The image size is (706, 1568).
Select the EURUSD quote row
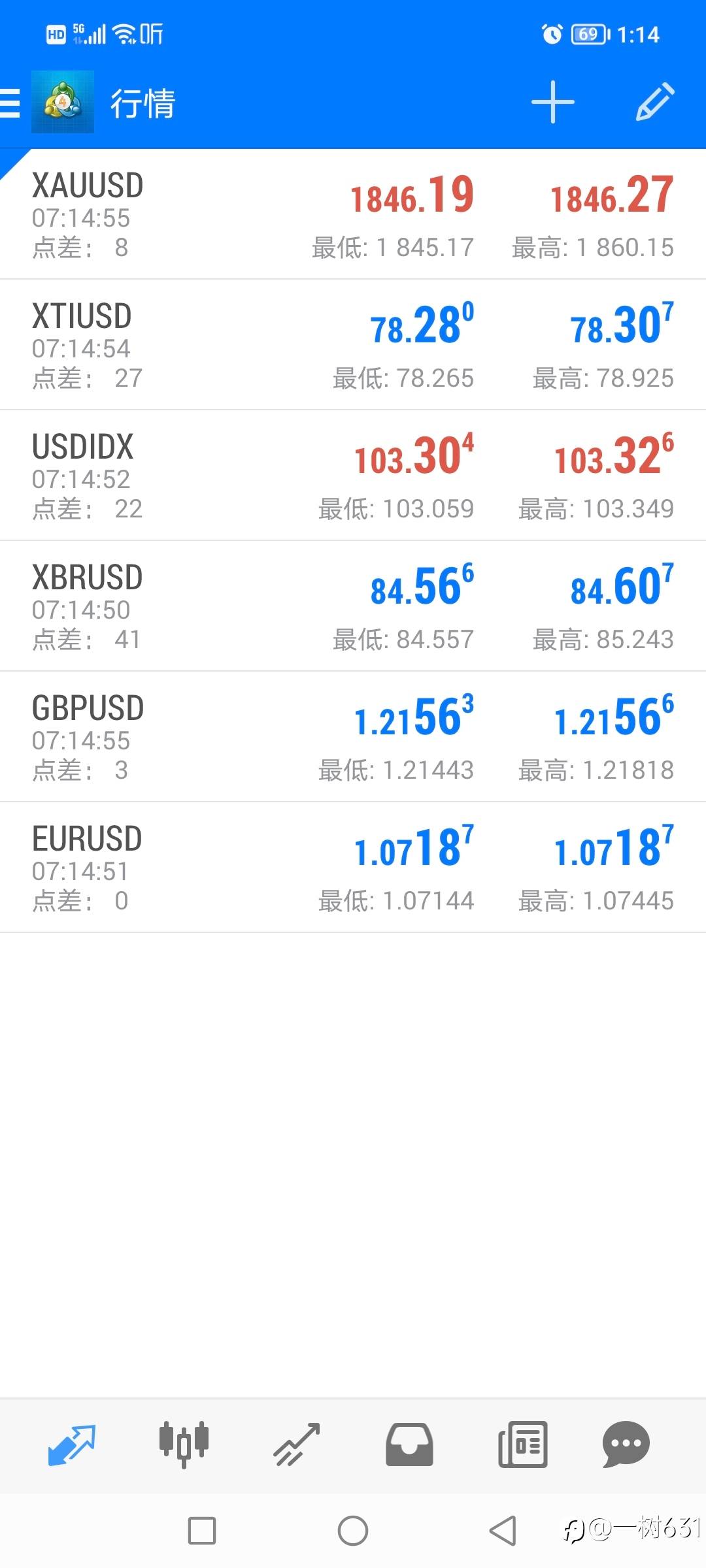coord(353,868)
